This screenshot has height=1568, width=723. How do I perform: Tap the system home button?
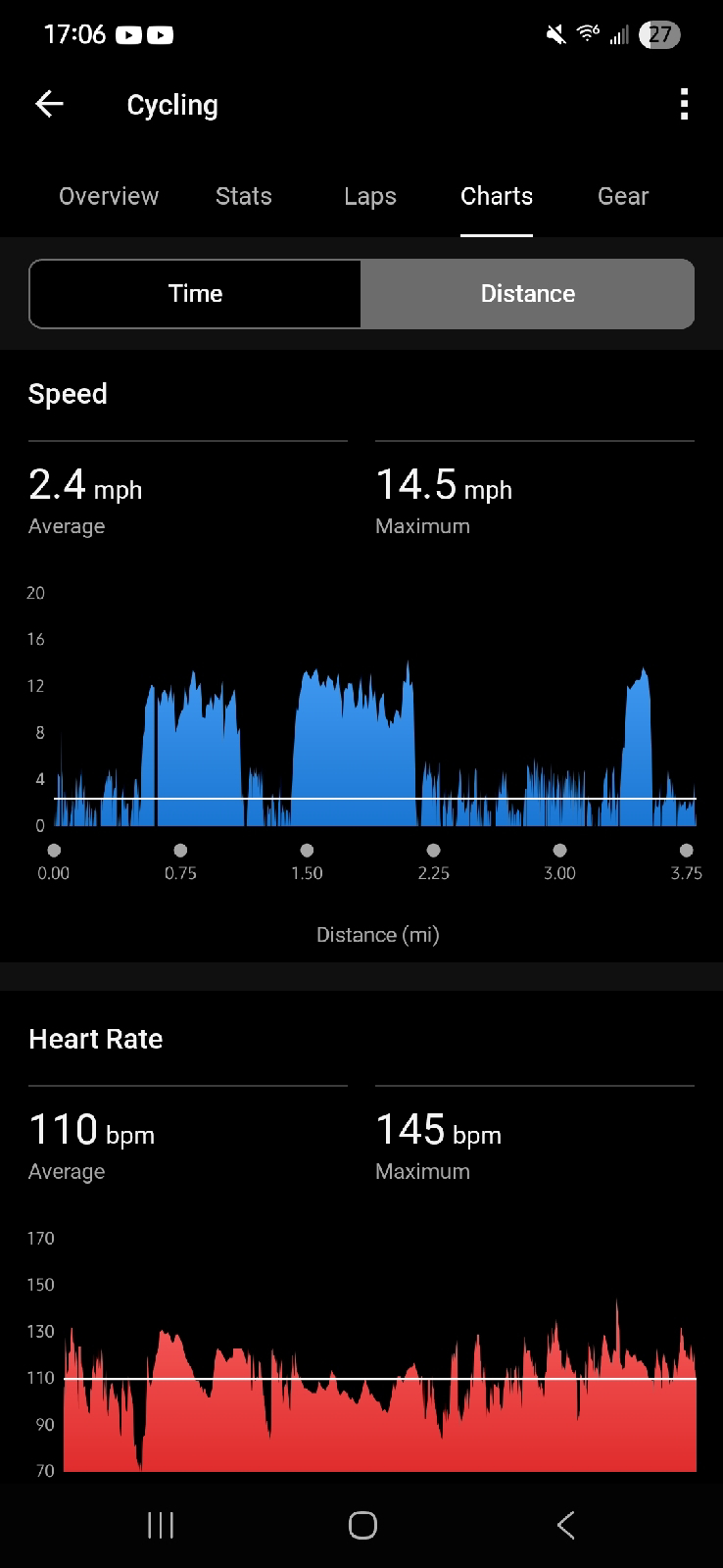362,1525
